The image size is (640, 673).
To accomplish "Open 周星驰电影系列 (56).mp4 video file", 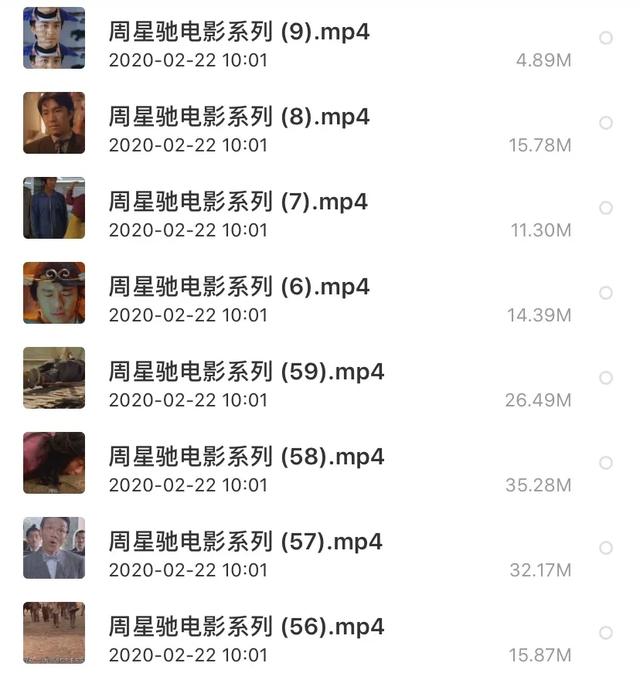I will [x=246, y=627].
